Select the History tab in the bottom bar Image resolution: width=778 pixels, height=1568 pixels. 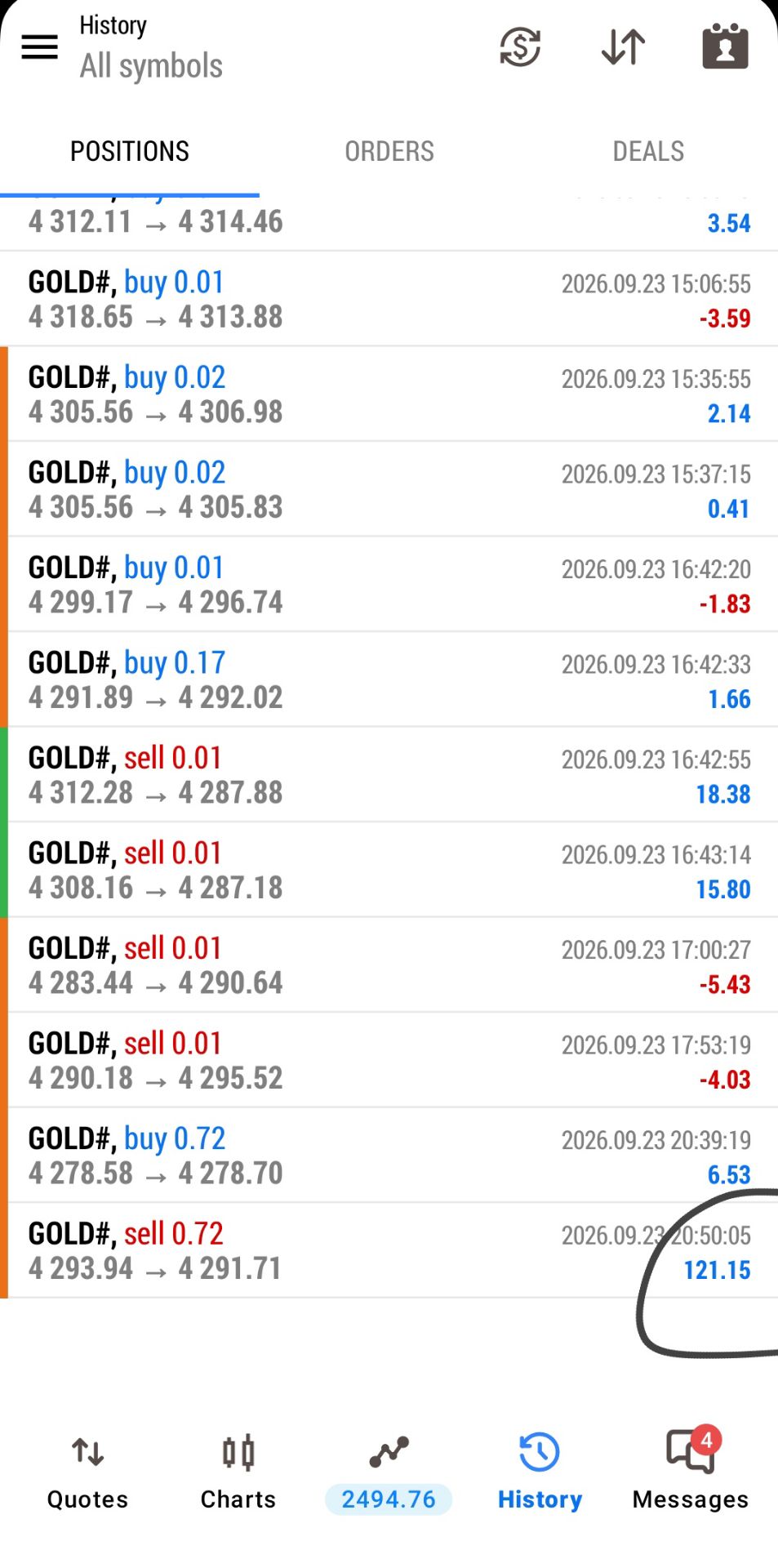540,1472
